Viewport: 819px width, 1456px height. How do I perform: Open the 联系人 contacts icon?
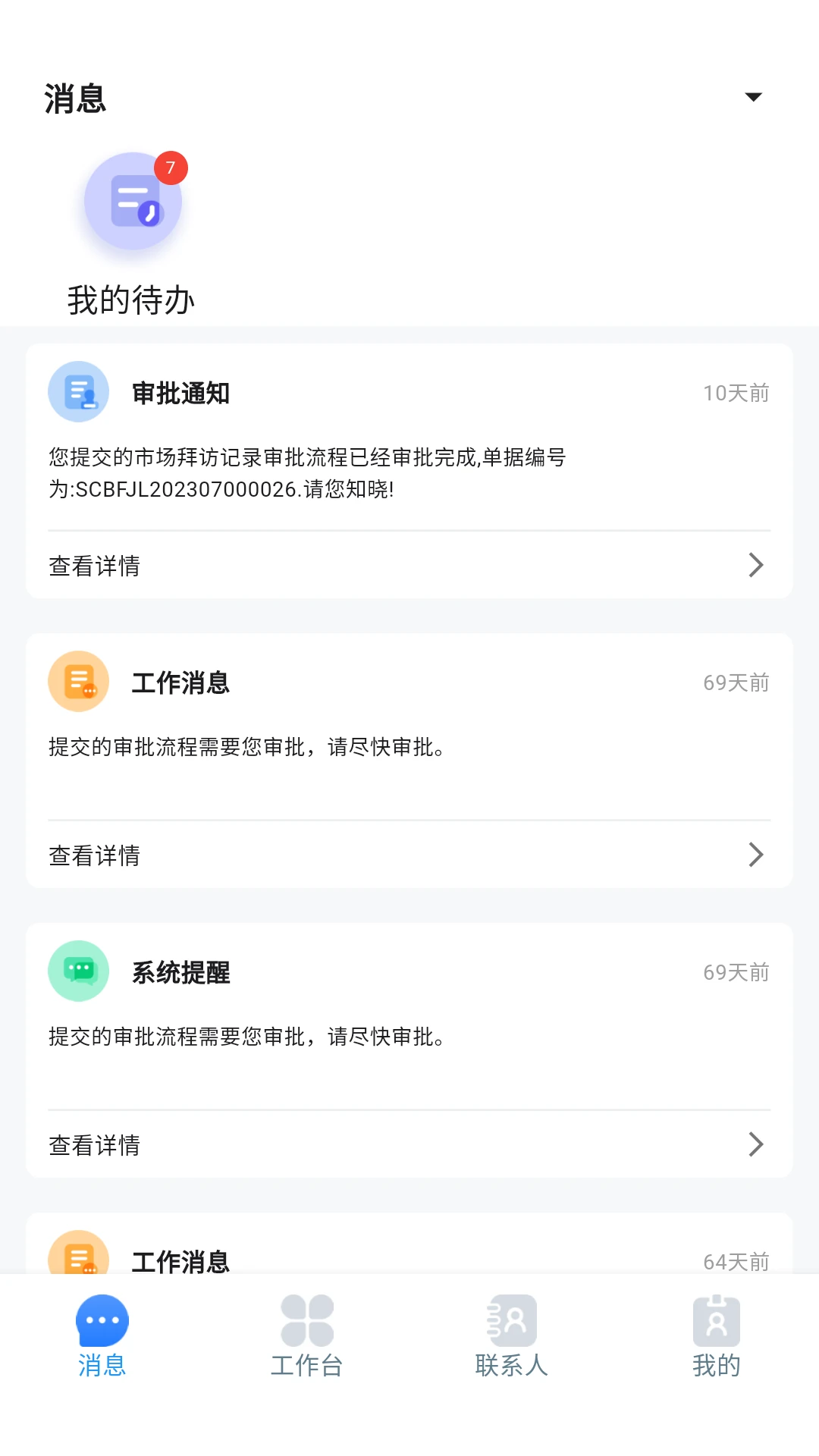tap(511, 1319)
